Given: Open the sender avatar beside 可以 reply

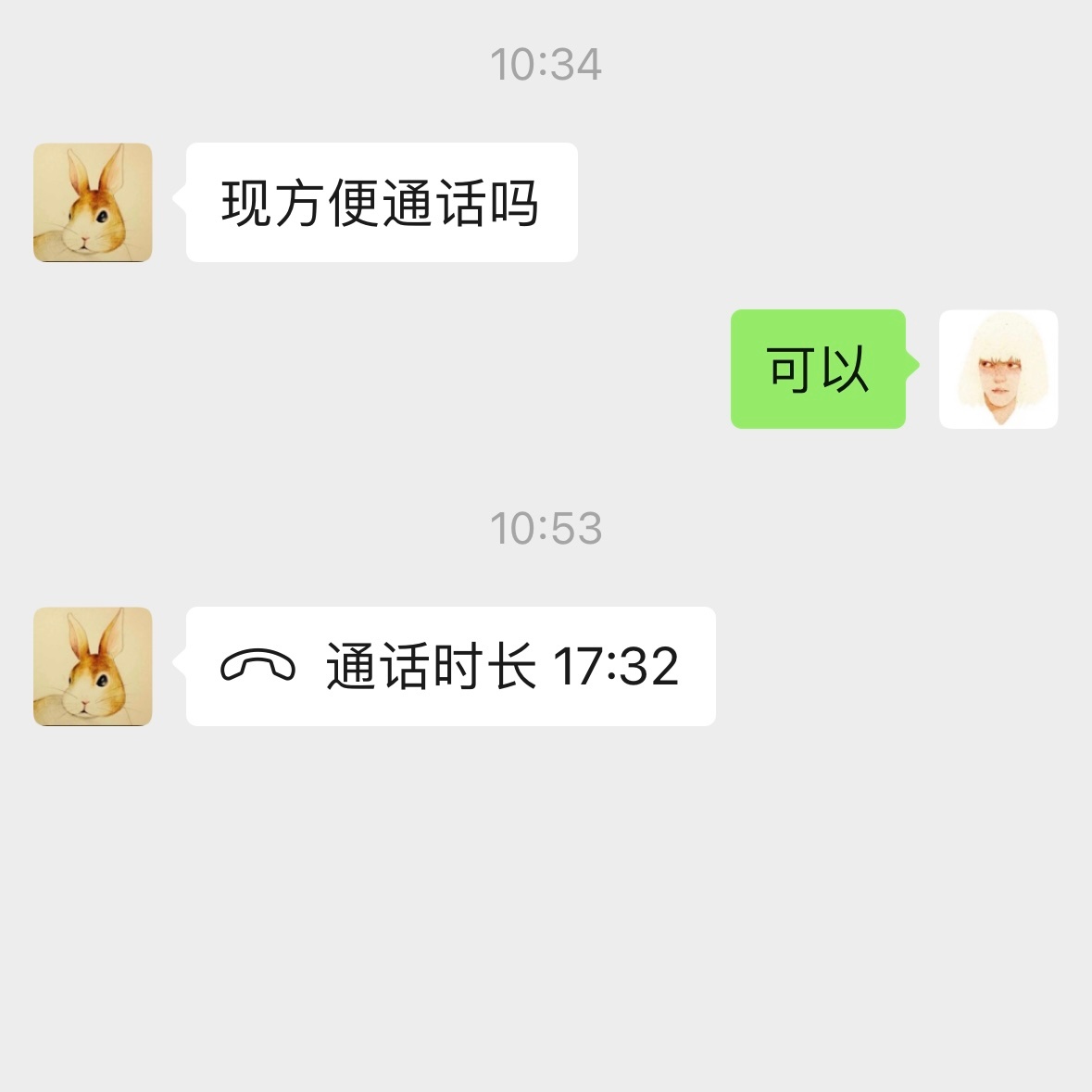Looking at the screenshot, I should [x=998, y=369].
